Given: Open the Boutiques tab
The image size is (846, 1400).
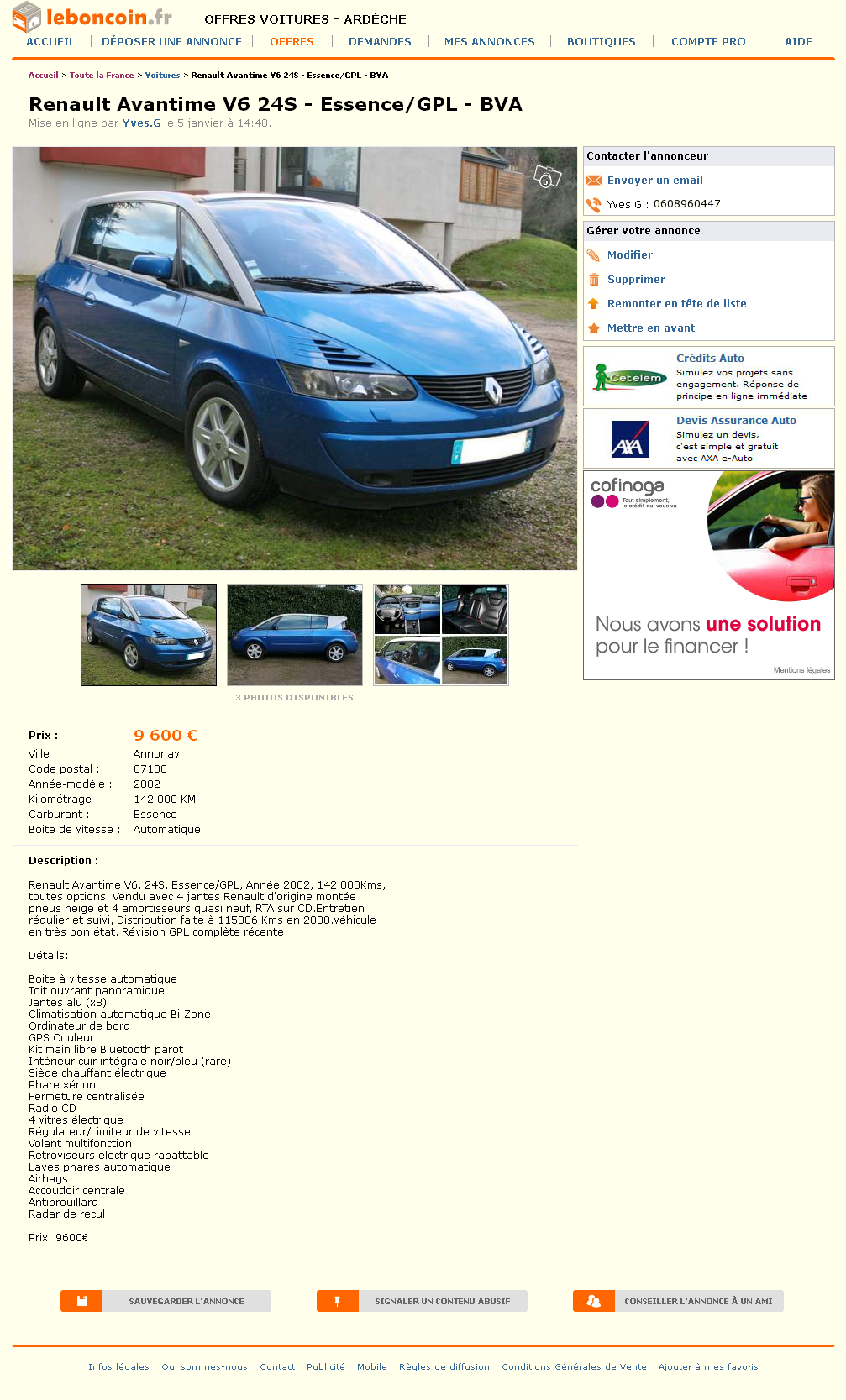Looking at the screenshot, I should 601,41.
